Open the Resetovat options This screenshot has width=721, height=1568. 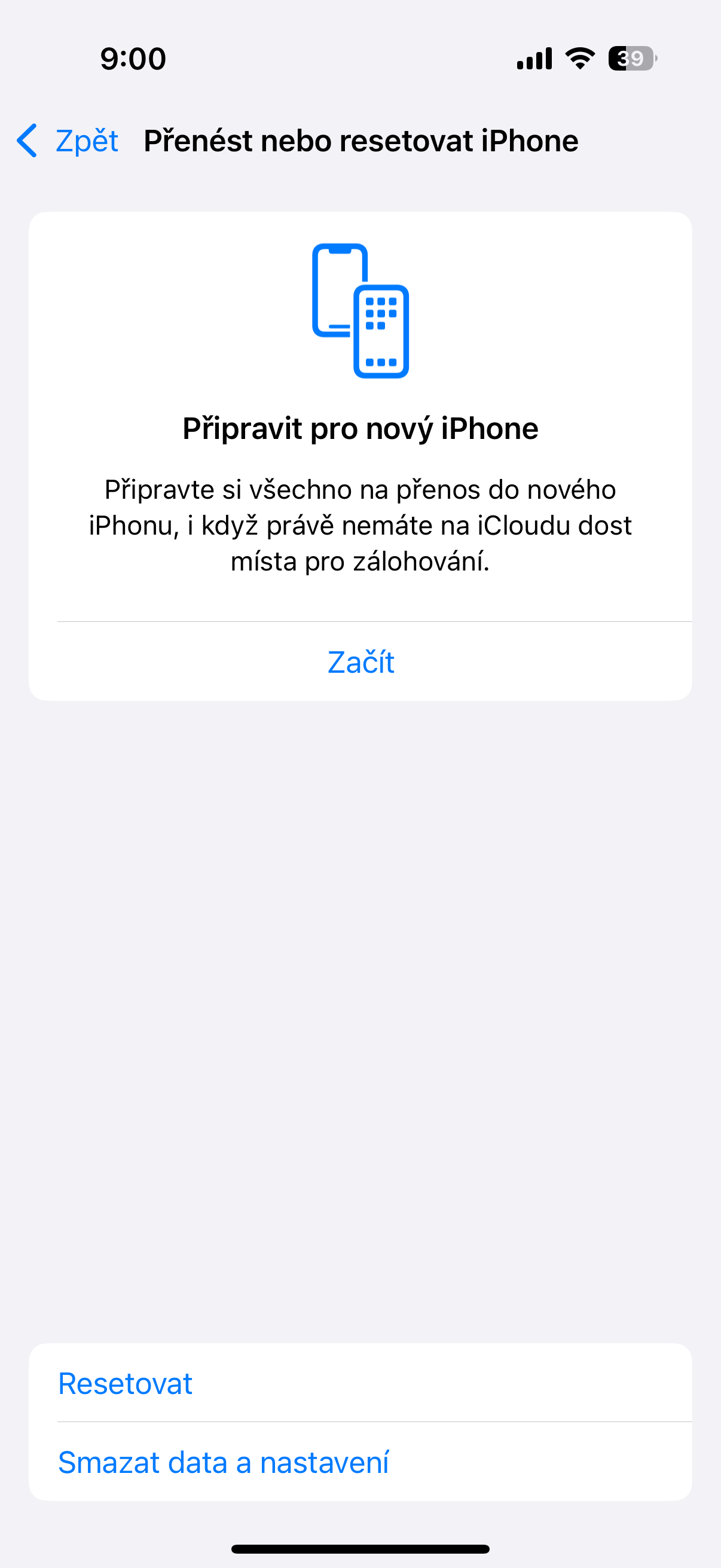126,1383
